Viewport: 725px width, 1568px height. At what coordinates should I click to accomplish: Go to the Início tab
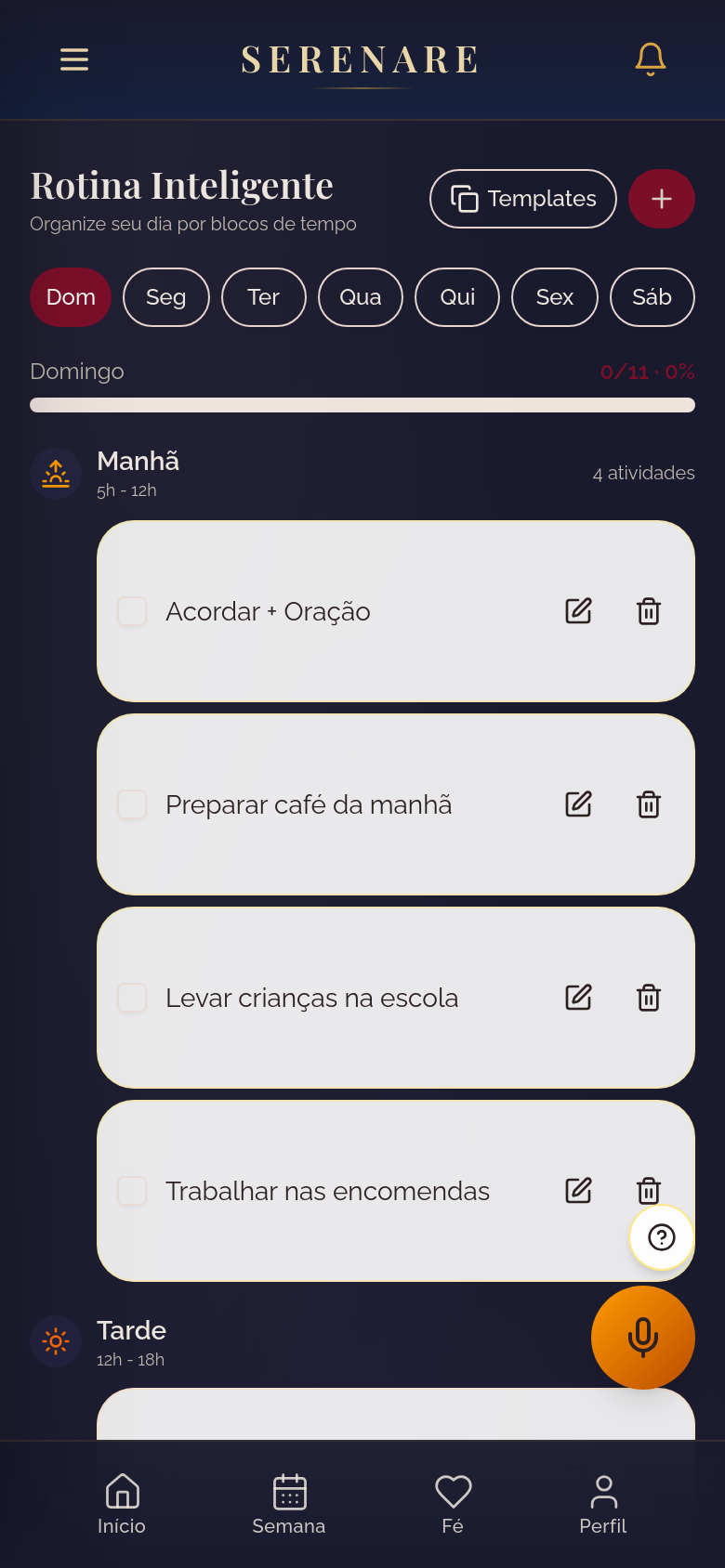(122, 1504)
